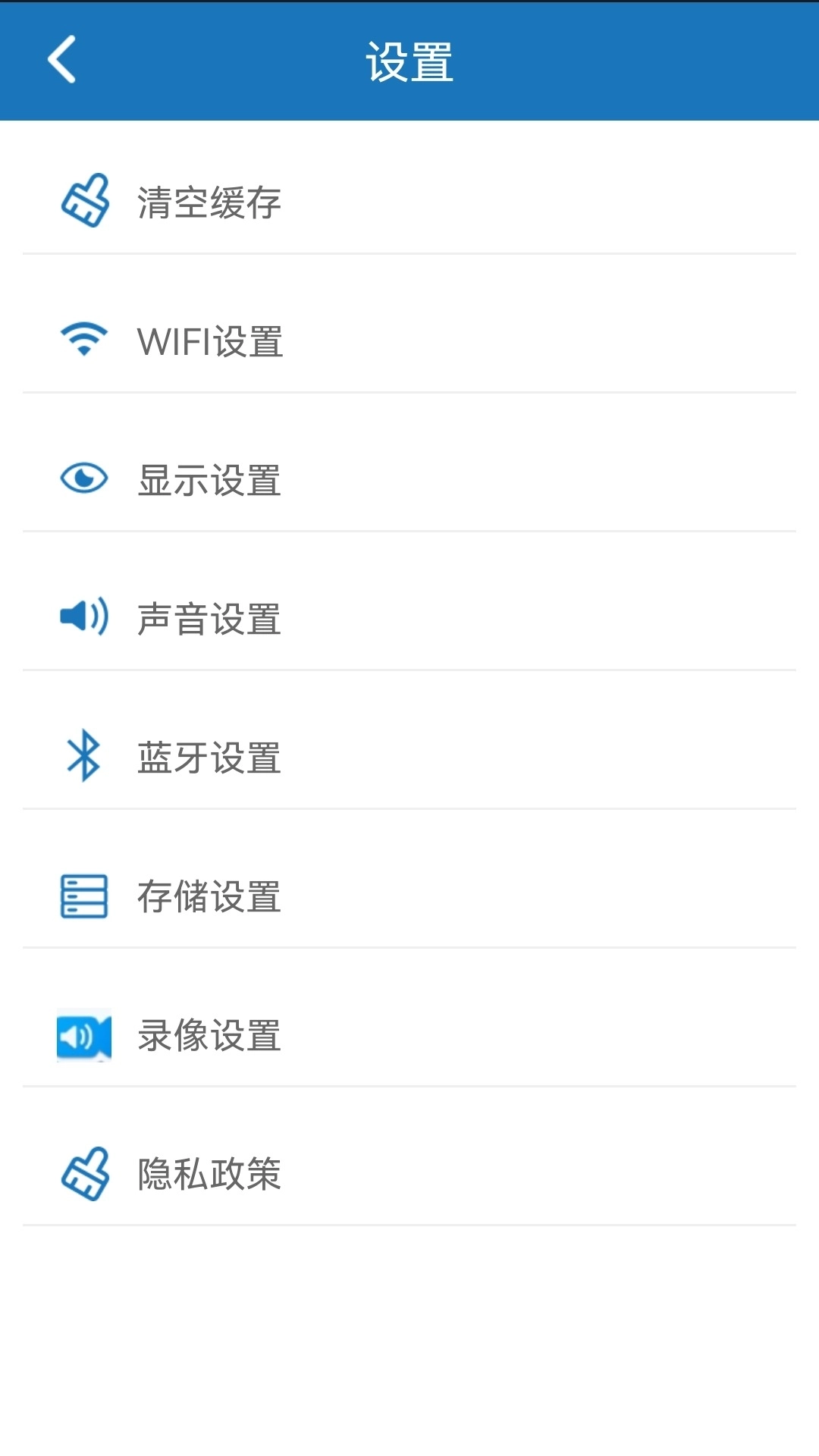Select the storage server icon
This screenshot has height=1456, width=819.
(83, 898)
